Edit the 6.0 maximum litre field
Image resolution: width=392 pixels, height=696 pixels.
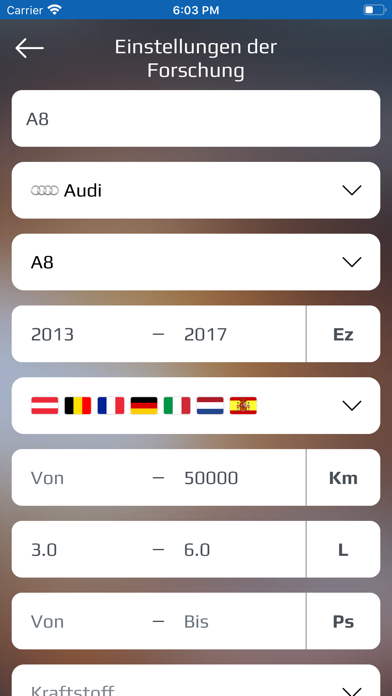pos(240,550)
